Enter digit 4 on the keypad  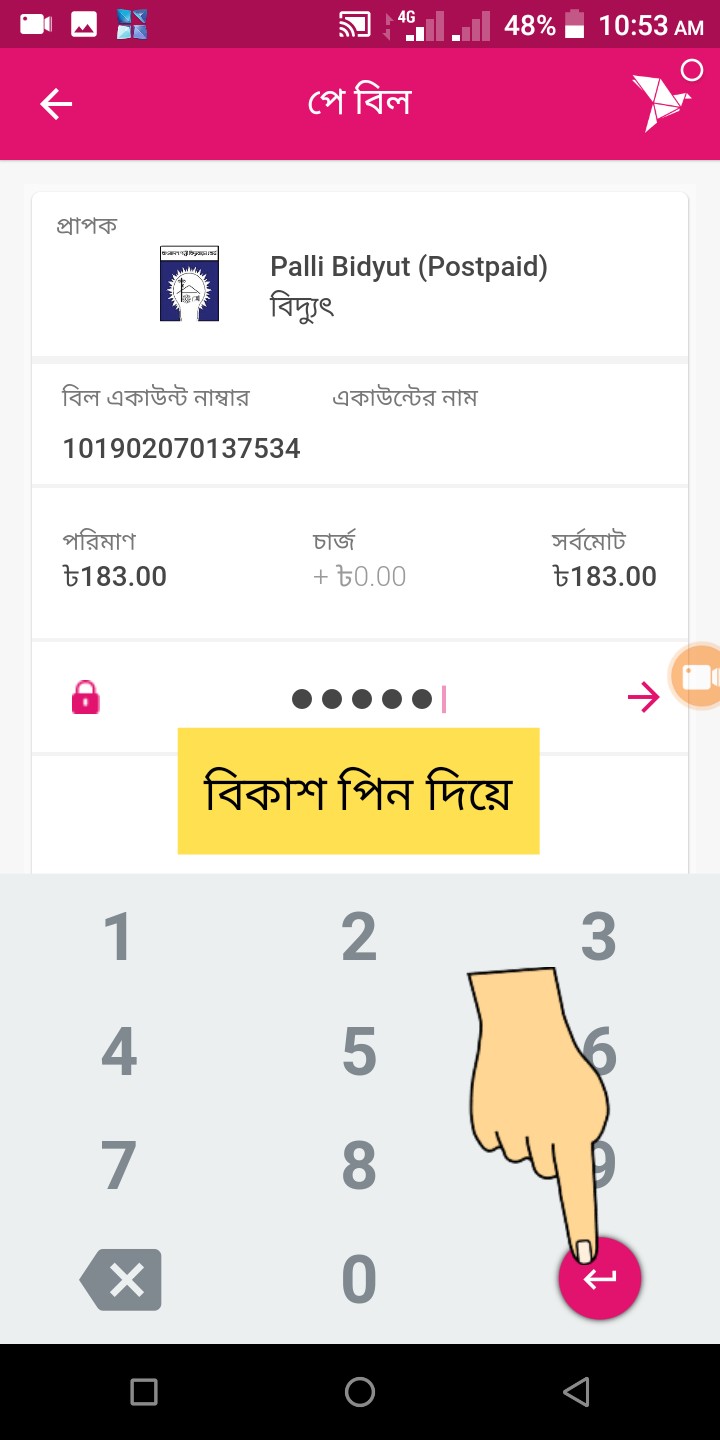point(118,1052)
